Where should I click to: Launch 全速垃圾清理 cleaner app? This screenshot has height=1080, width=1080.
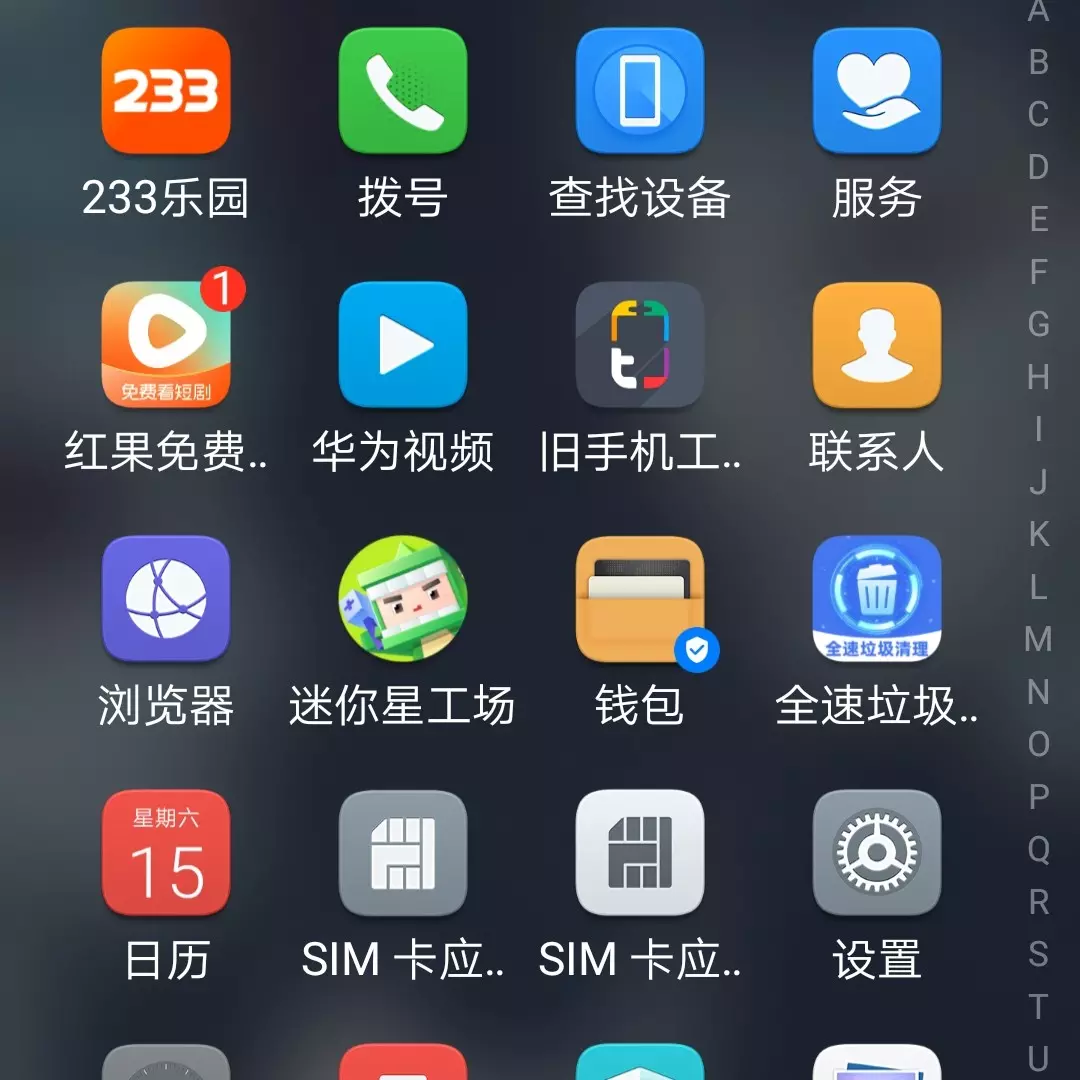[877, 598]
